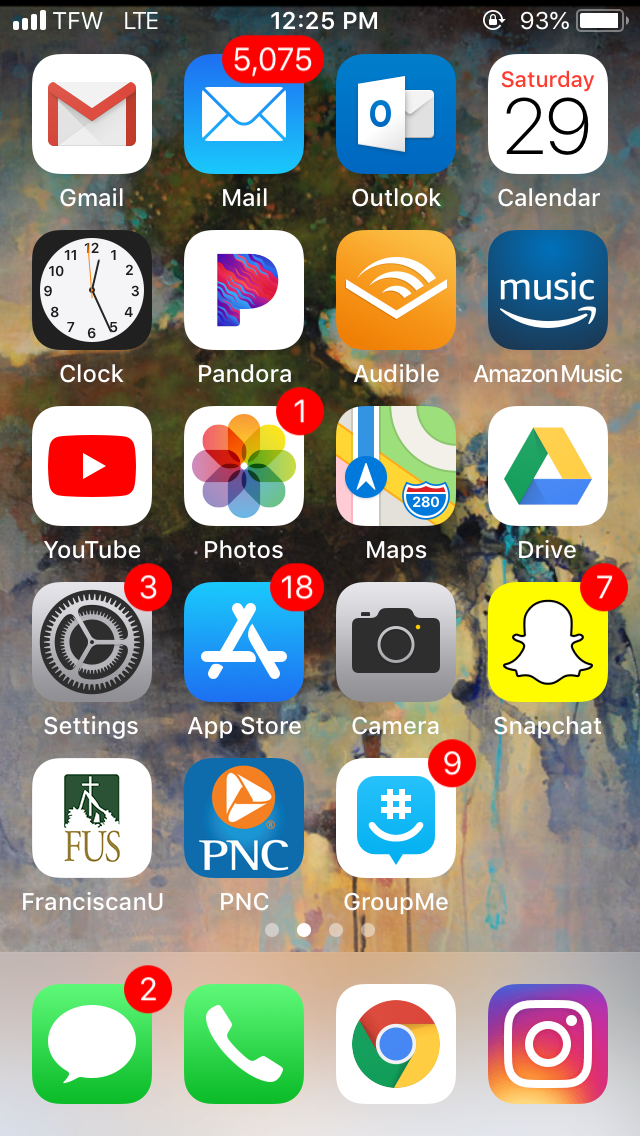Open Snapchat
Screen dimensions: 640x1136
[548, 642]
